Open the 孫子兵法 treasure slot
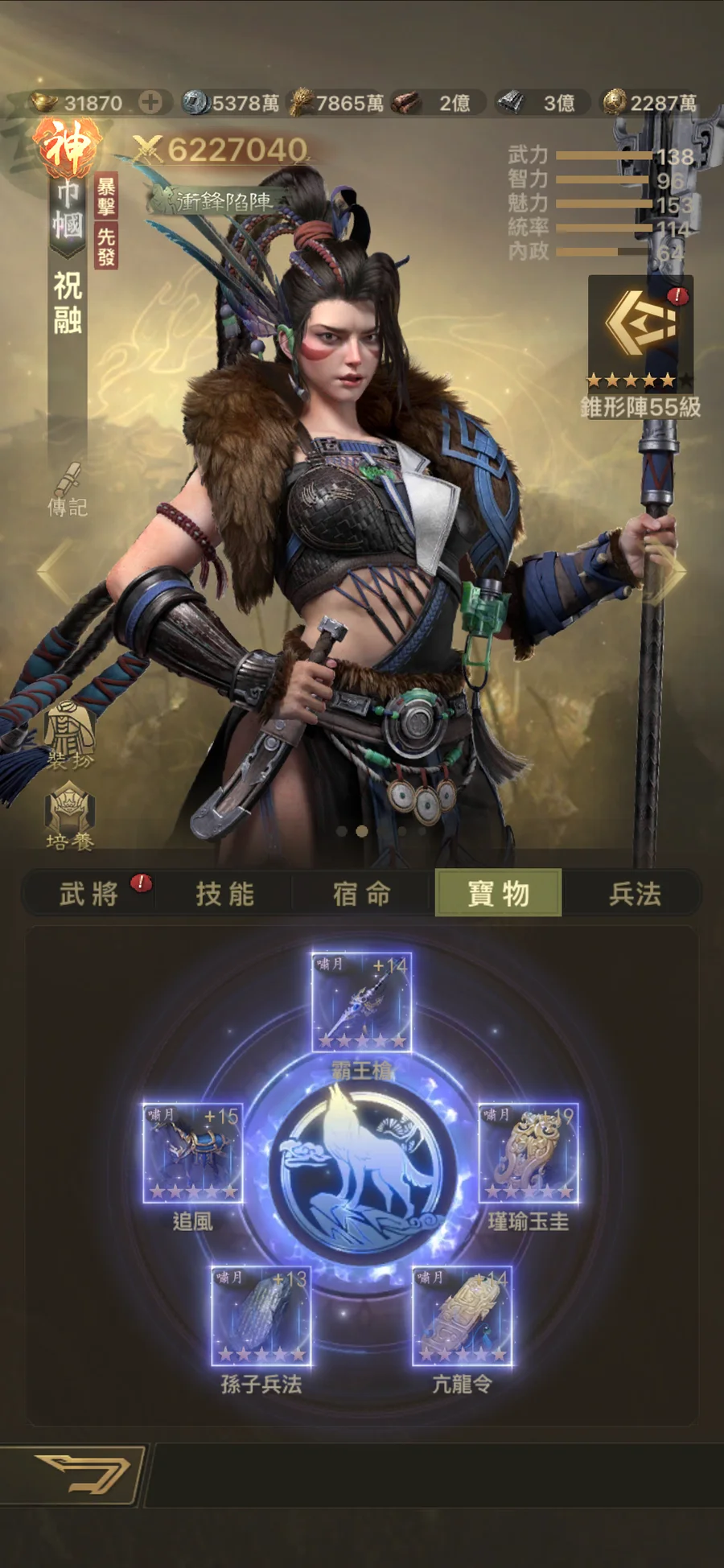The height and width of the screenshot is (1568, 724). coord(261,1315)
